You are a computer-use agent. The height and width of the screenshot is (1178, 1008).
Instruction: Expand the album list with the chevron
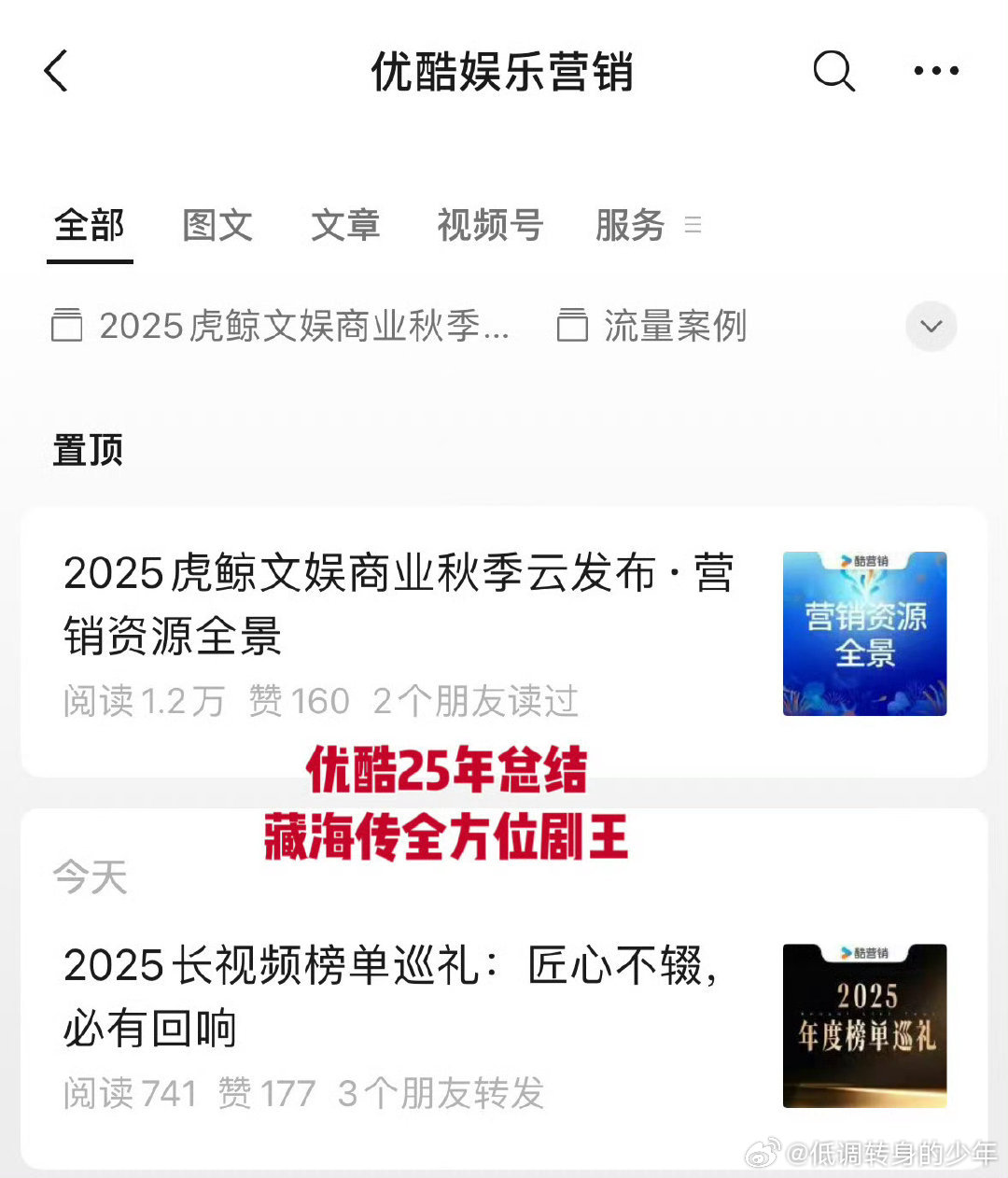tap(930, 327)
